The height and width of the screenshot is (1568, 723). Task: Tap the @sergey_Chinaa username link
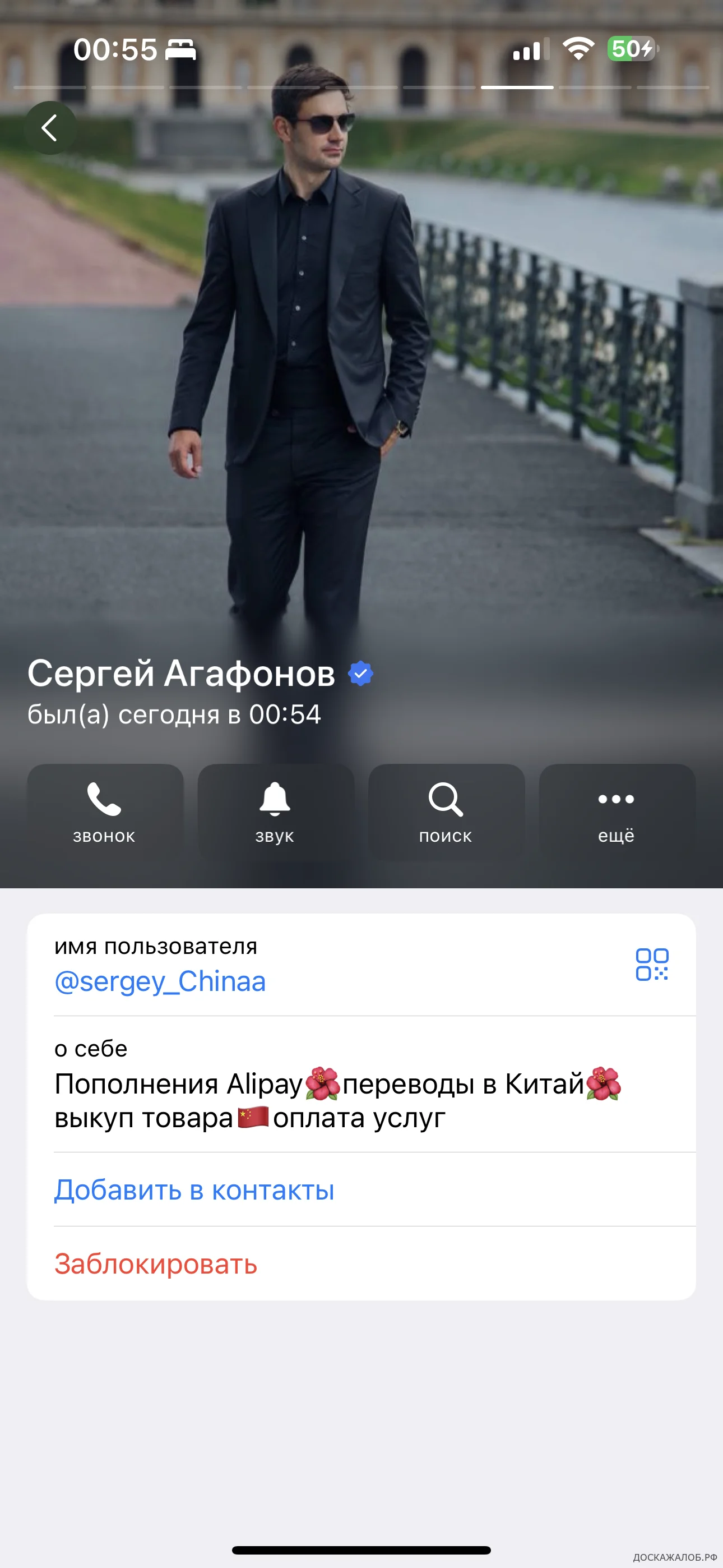tap(160, 981)
